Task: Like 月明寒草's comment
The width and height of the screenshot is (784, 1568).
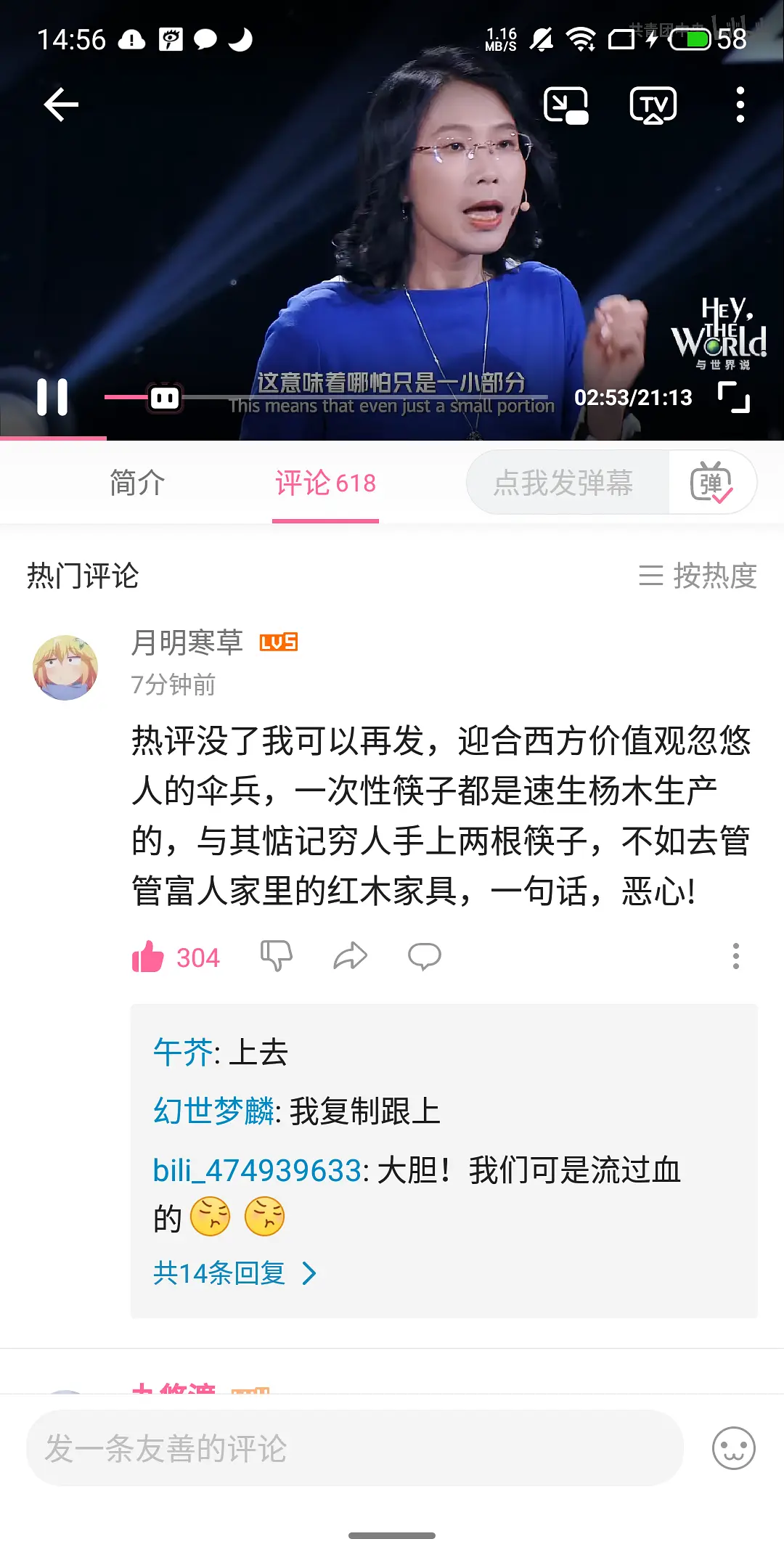Action: coord(149,957)
